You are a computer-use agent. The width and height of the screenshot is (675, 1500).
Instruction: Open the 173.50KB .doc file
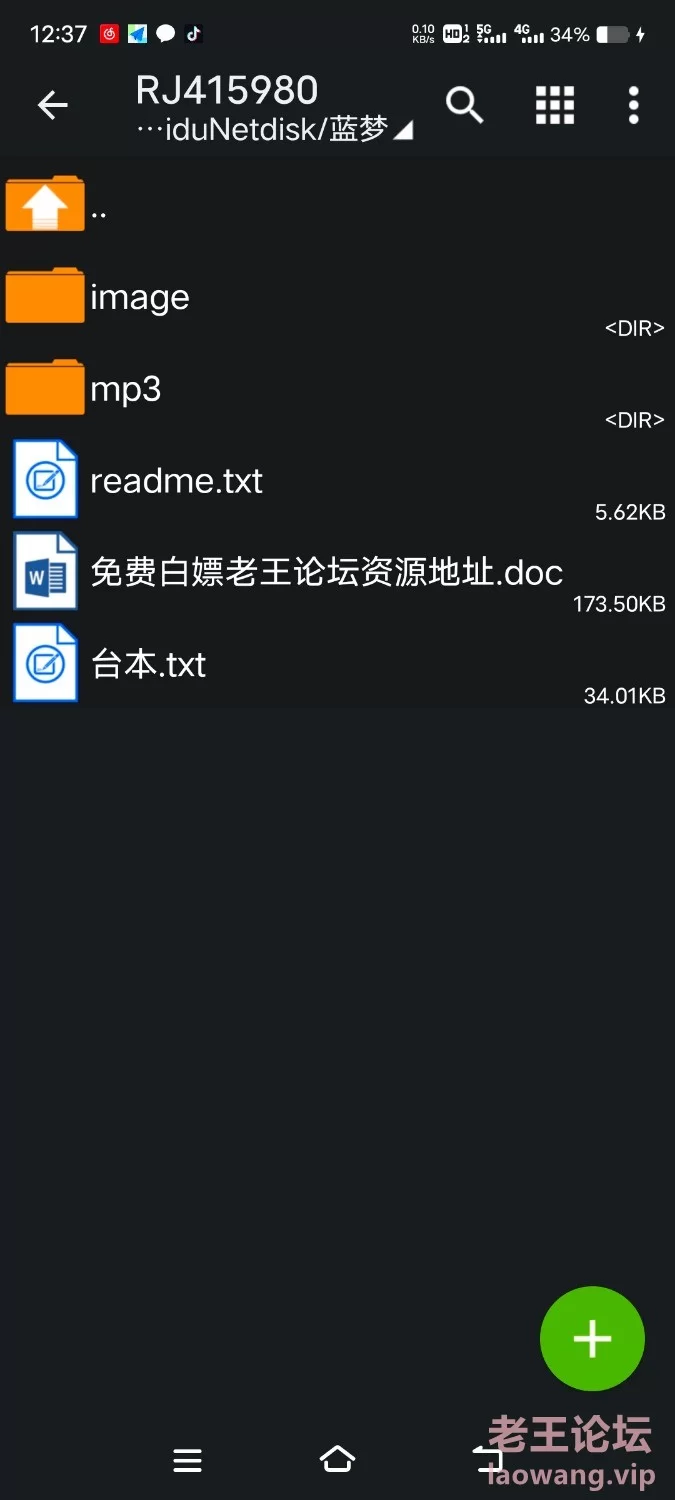[x=337, y=573]
